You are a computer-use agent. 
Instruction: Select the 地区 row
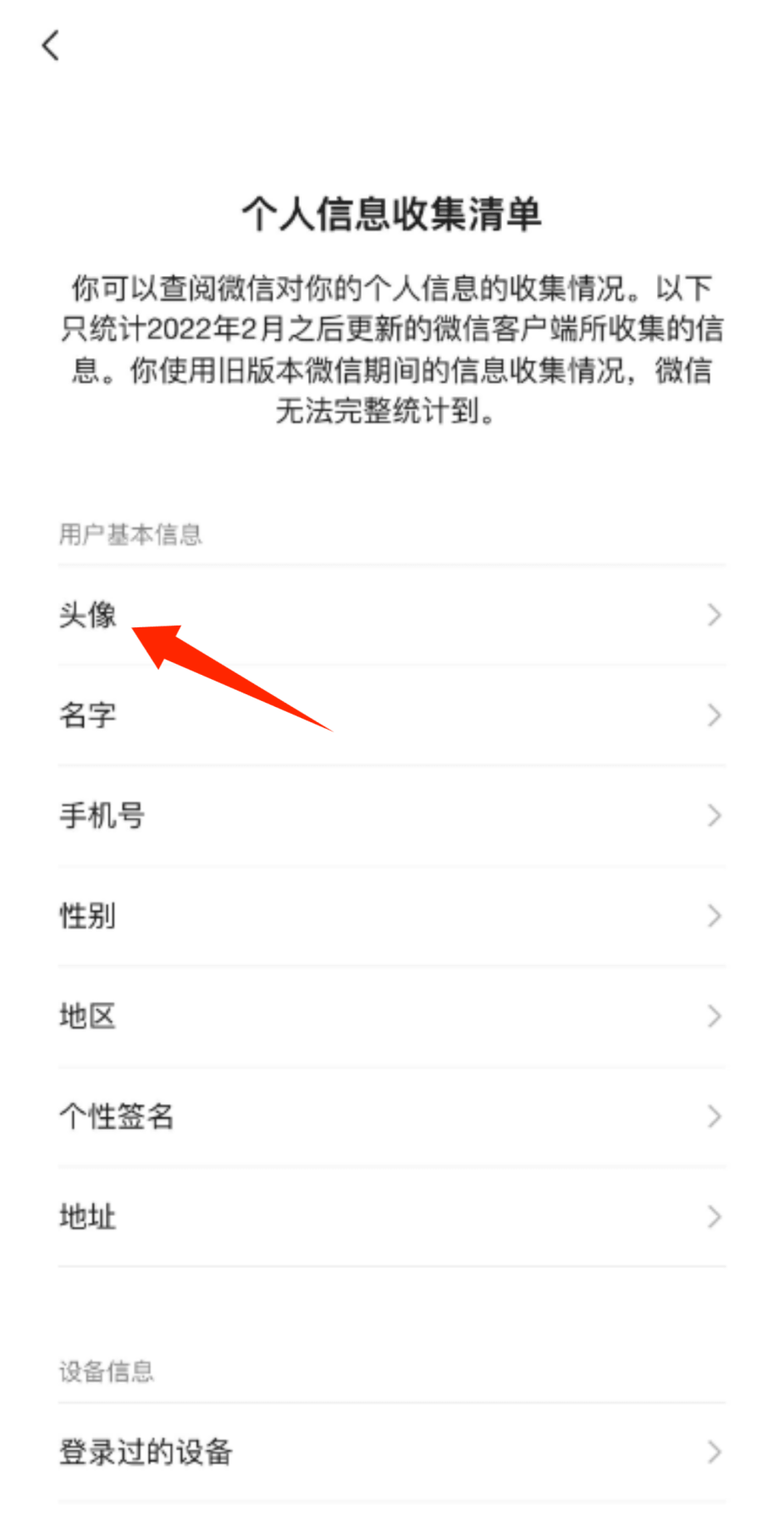click(391, 1016)
